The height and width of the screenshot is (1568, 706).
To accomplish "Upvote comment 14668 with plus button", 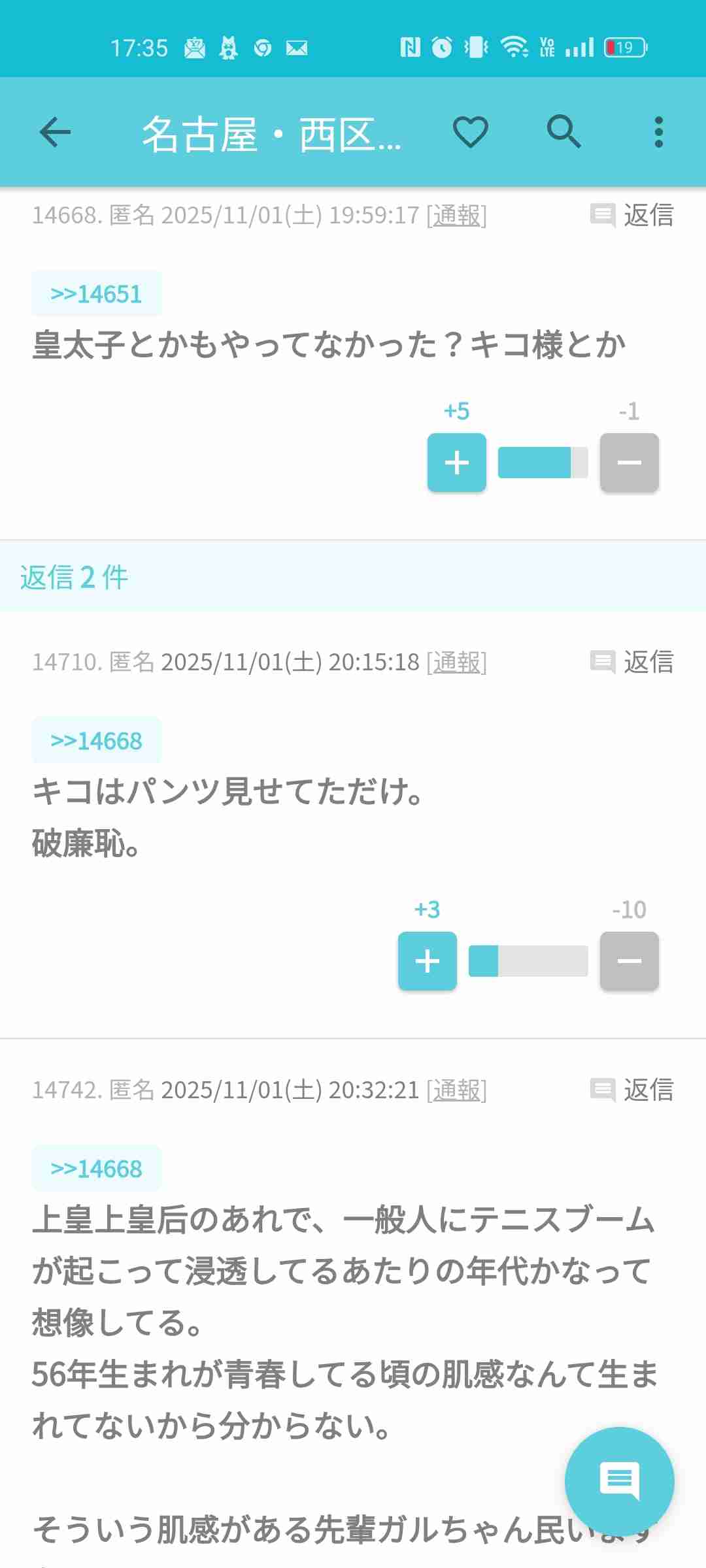I will (456, 463).
